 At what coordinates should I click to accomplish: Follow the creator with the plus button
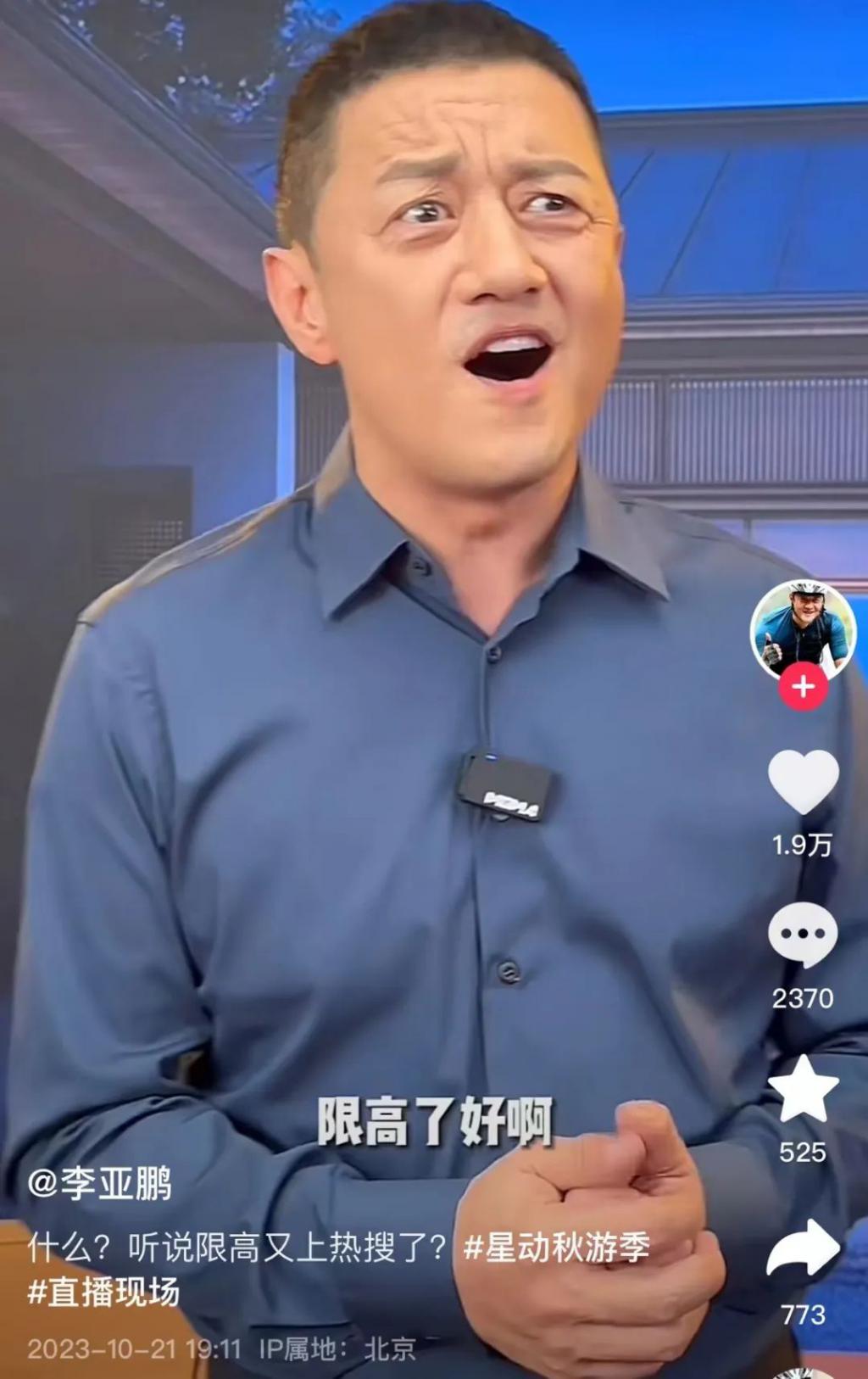coord(803,686)
